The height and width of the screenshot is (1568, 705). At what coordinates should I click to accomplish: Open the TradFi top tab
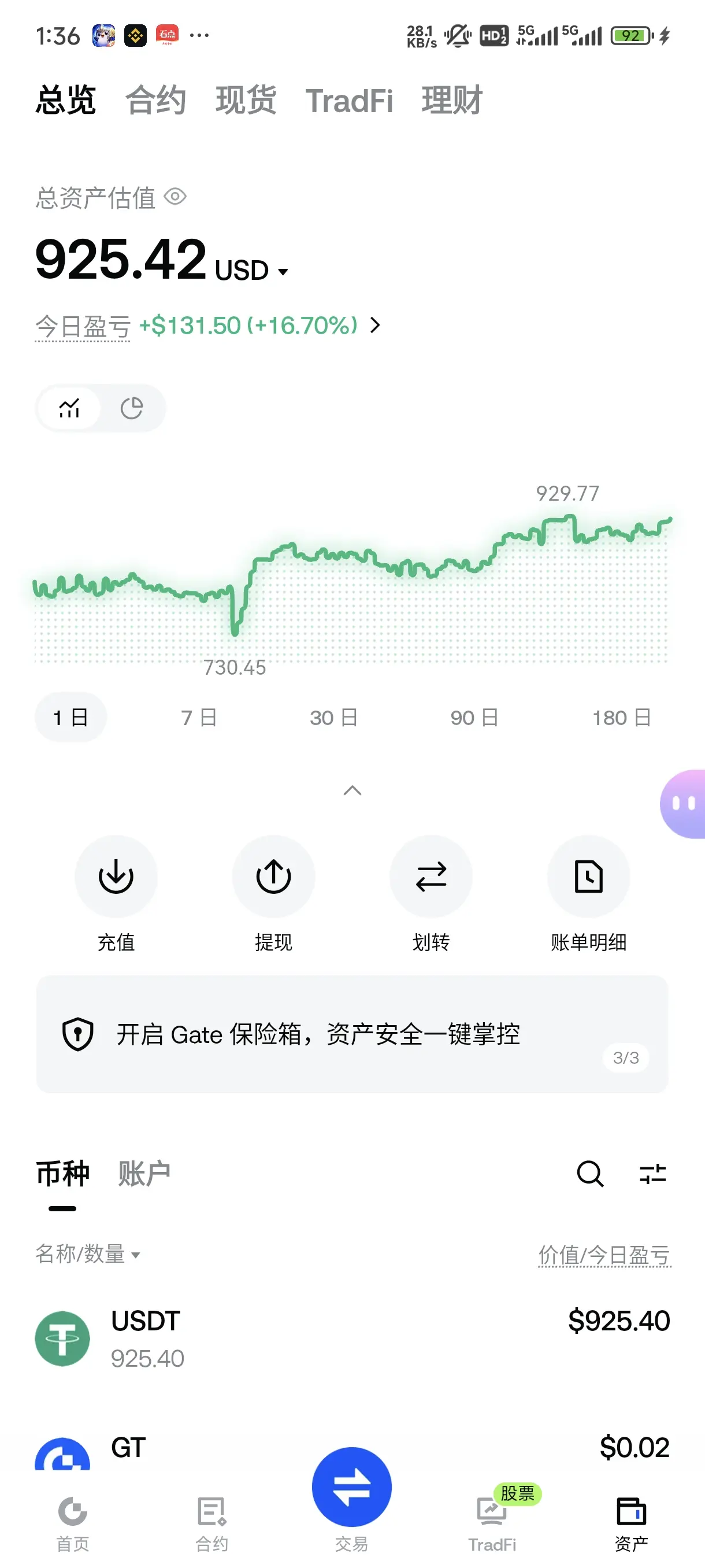(349, 101)
